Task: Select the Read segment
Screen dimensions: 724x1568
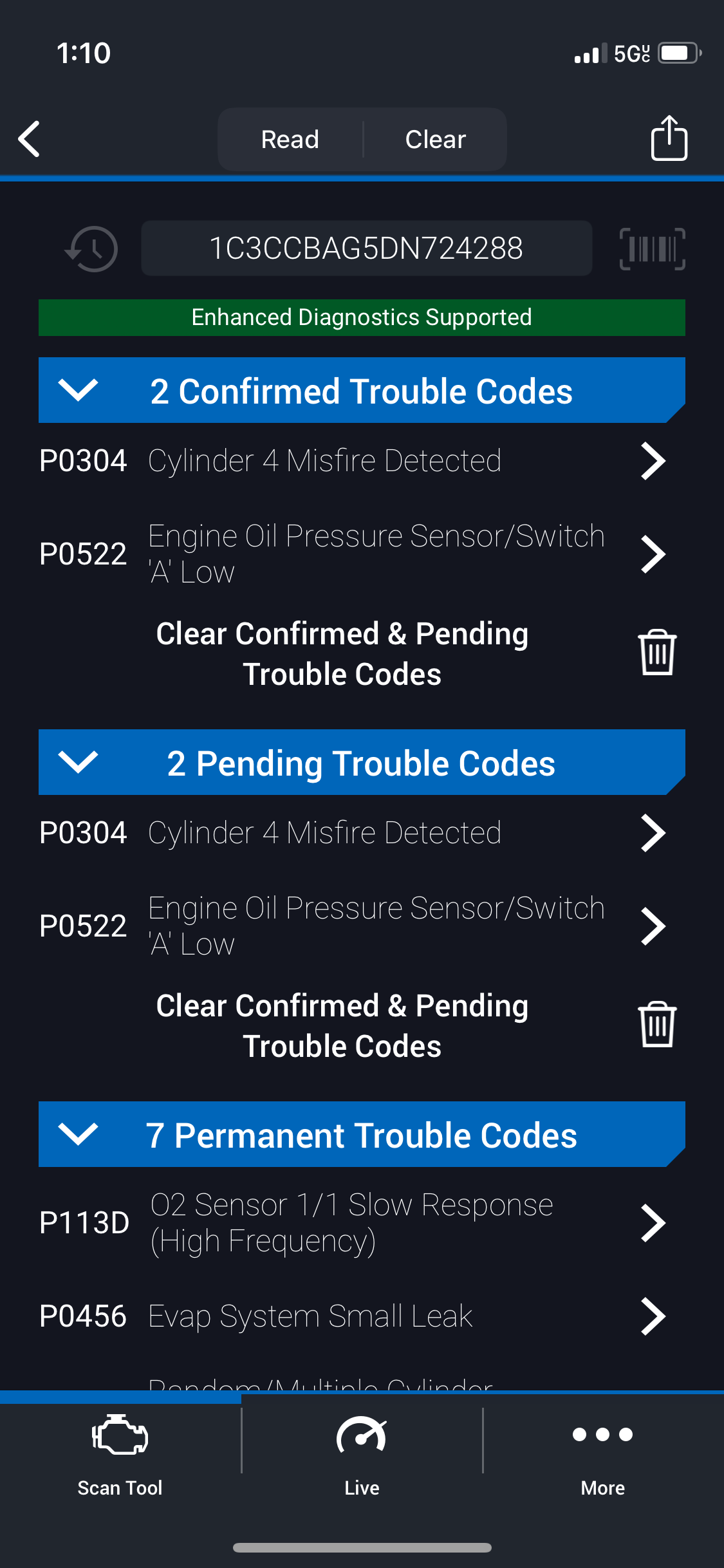Action: [x=290, y=139]
